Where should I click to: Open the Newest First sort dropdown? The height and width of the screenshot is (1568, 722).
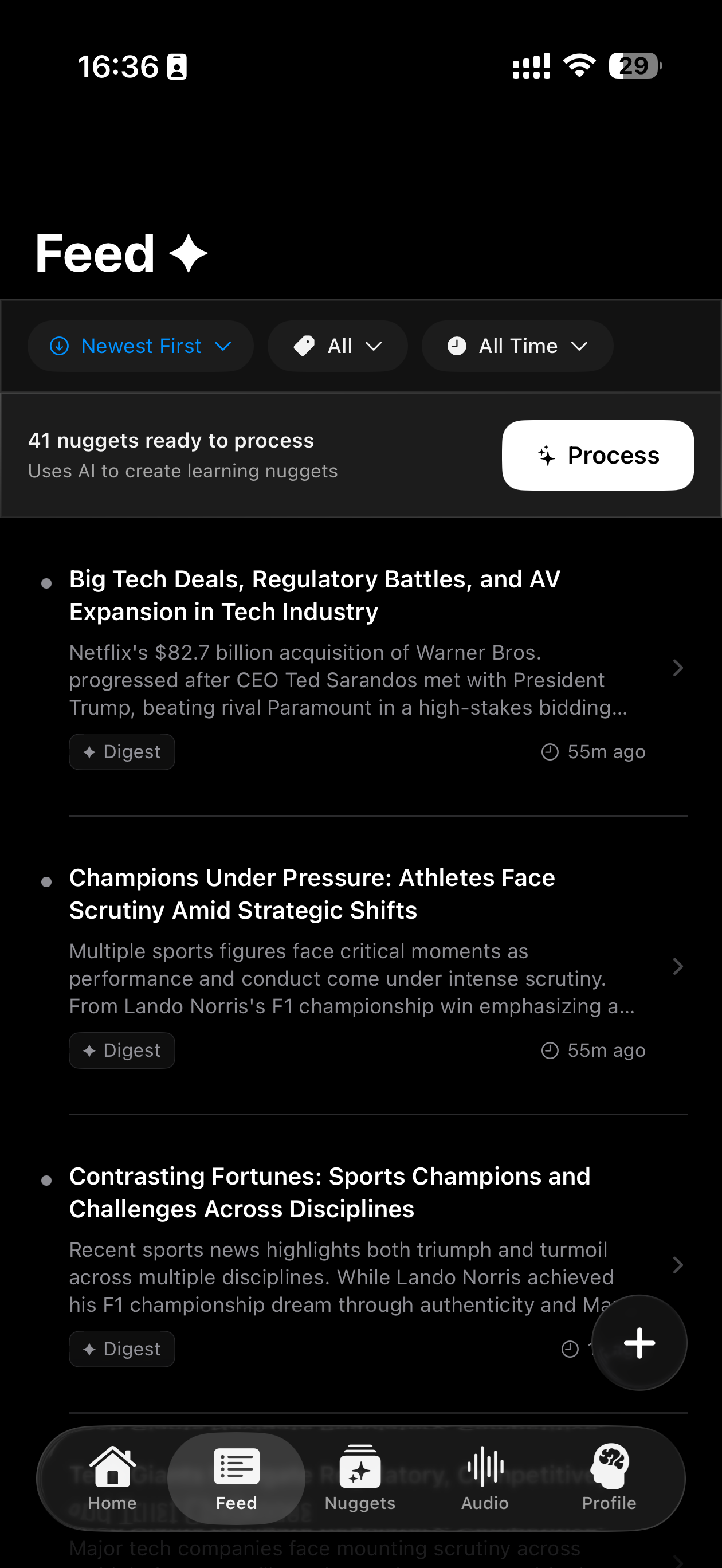[140, 346]
